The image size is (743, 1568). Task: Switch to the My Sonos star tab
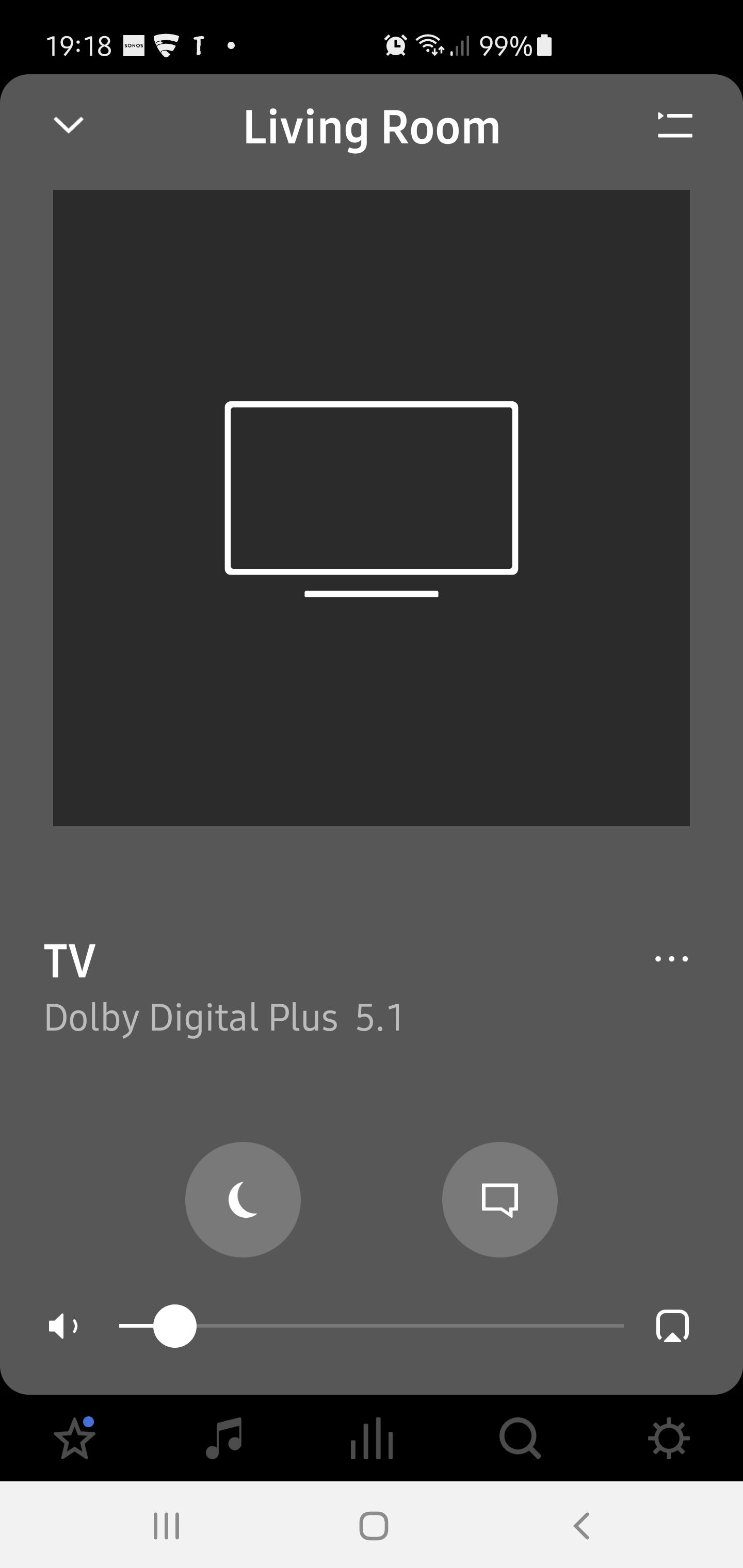coord(74,1439)
